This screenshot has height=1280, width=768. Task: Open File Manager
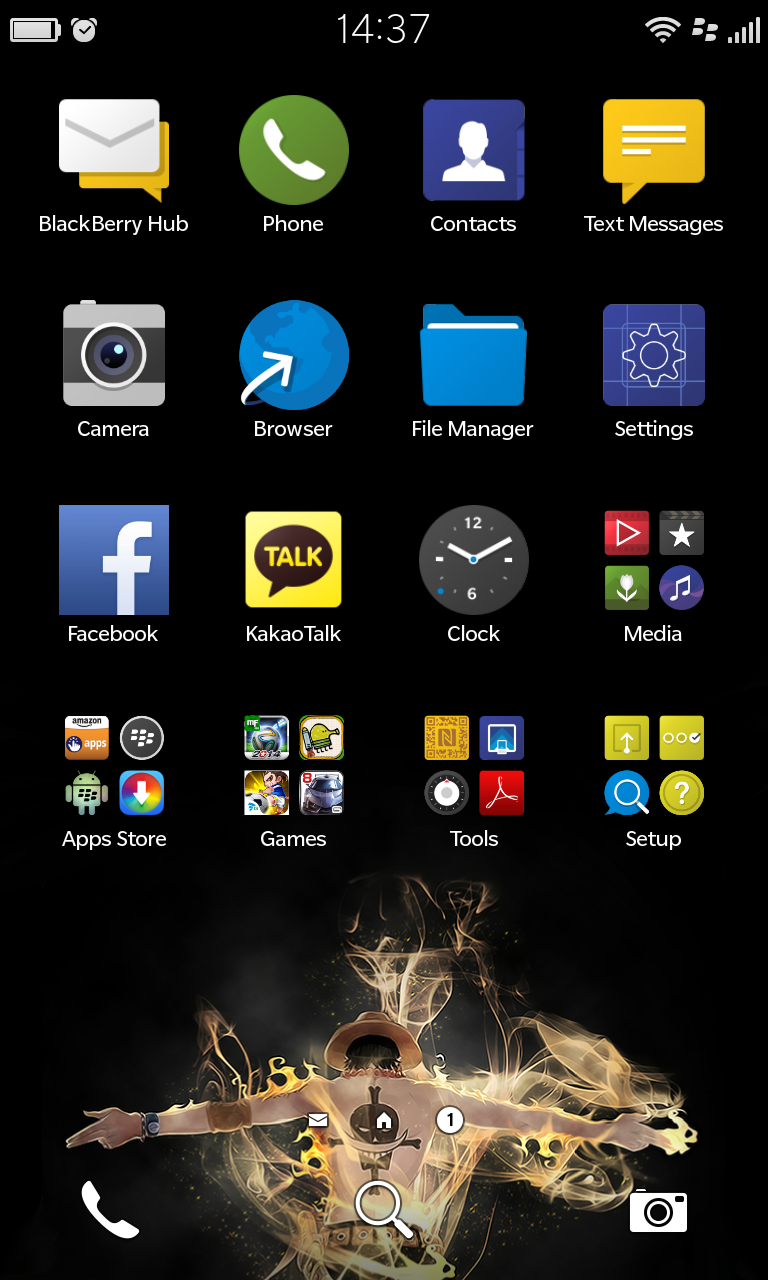point(473,356)
